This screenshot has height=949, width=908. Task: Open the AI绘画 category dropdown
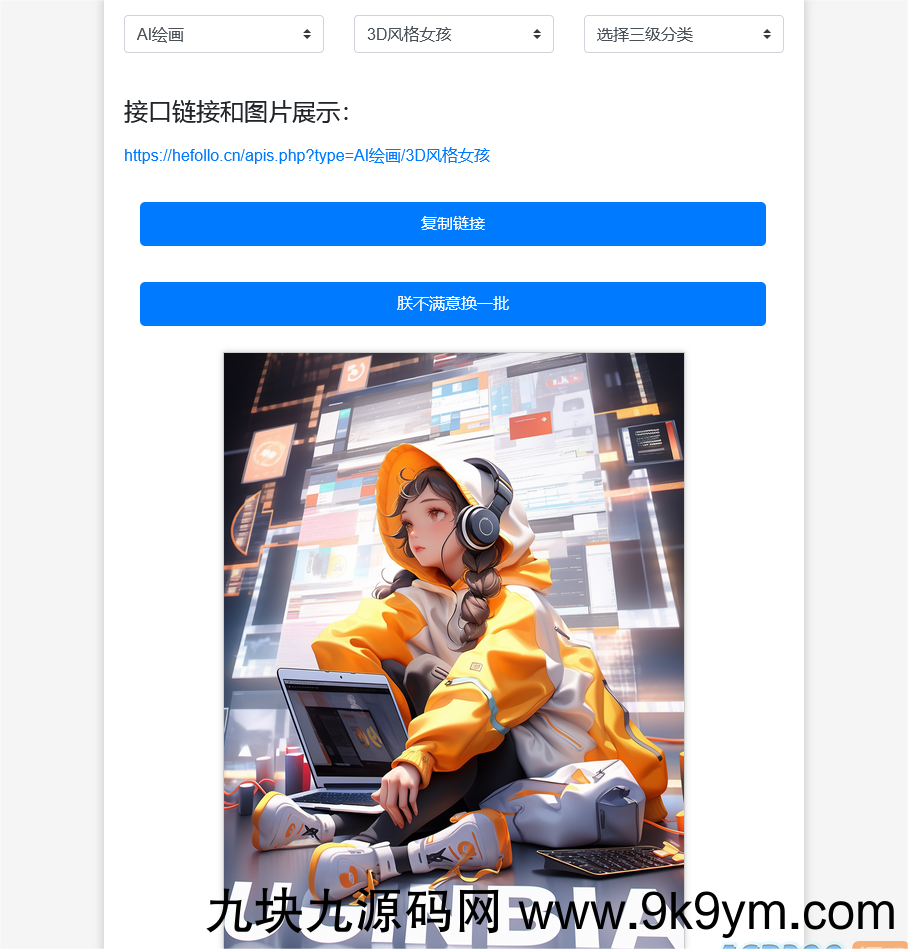tap(223, 34)
